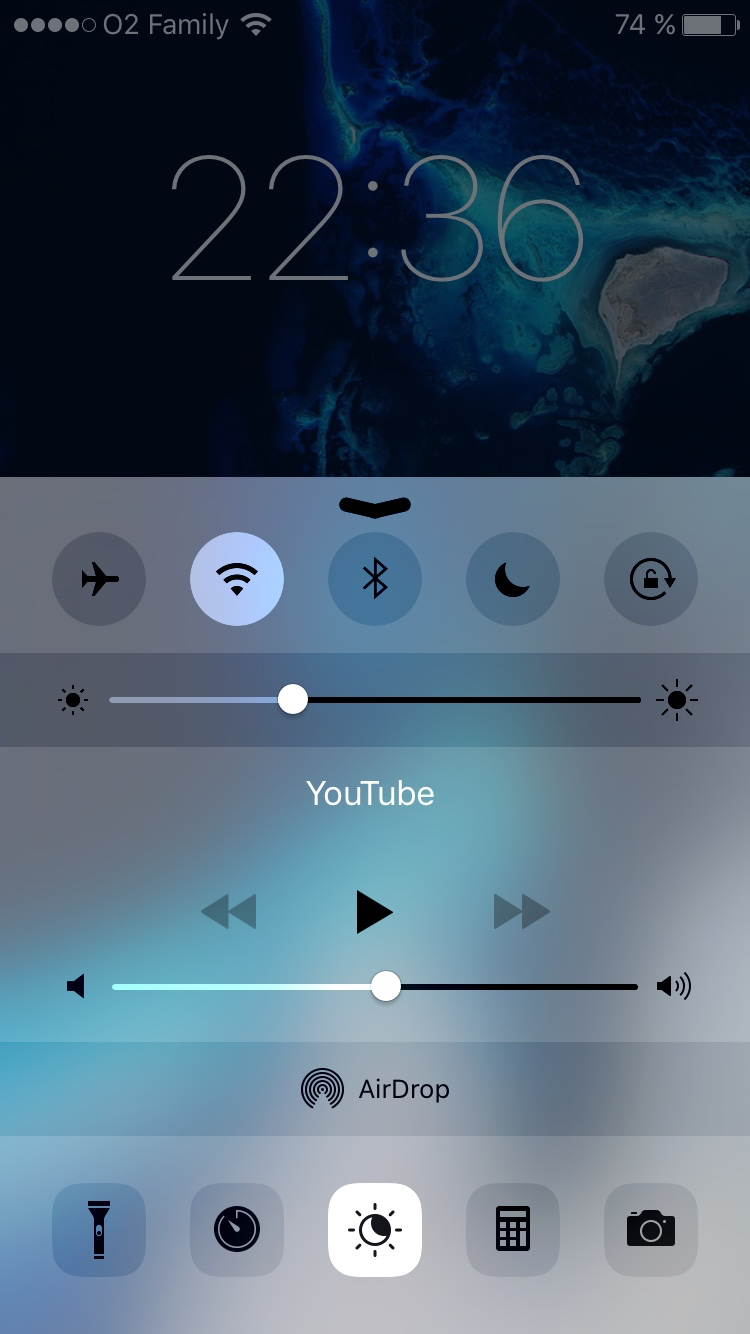The height and width of the screenshot is (1334, 750).
Task: Open AirDrop options
Action: 375,1089
